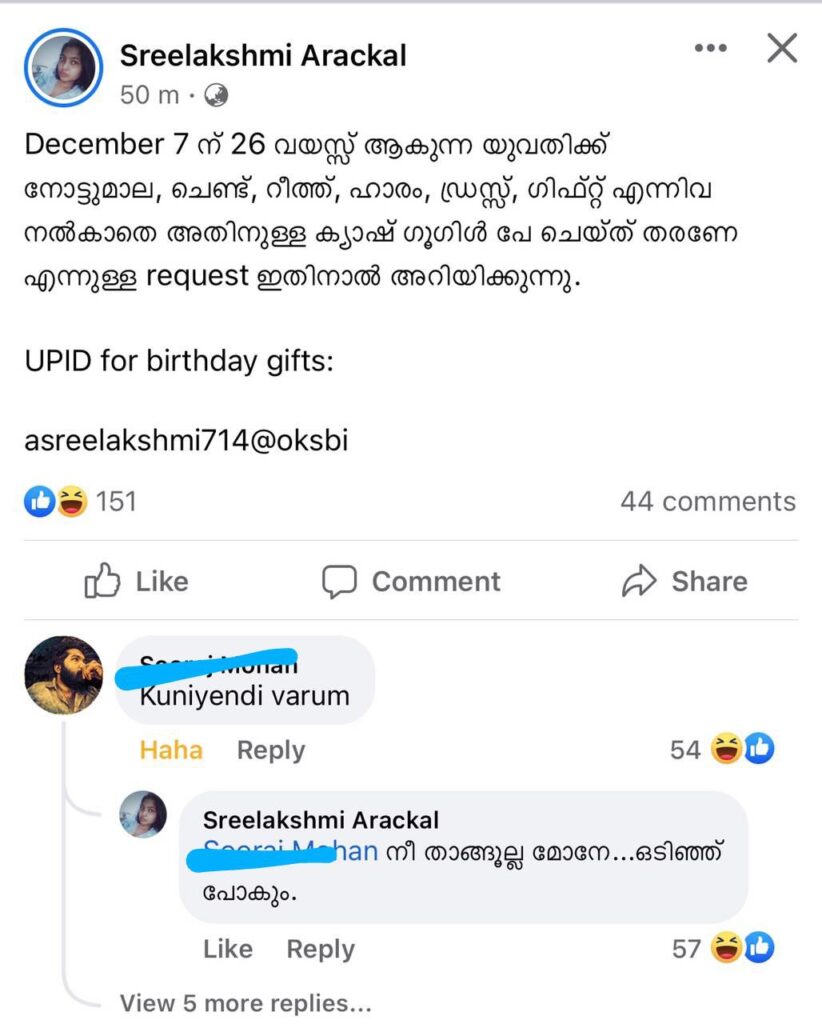
Task: View the 44 comments
Action: [707, 501]
